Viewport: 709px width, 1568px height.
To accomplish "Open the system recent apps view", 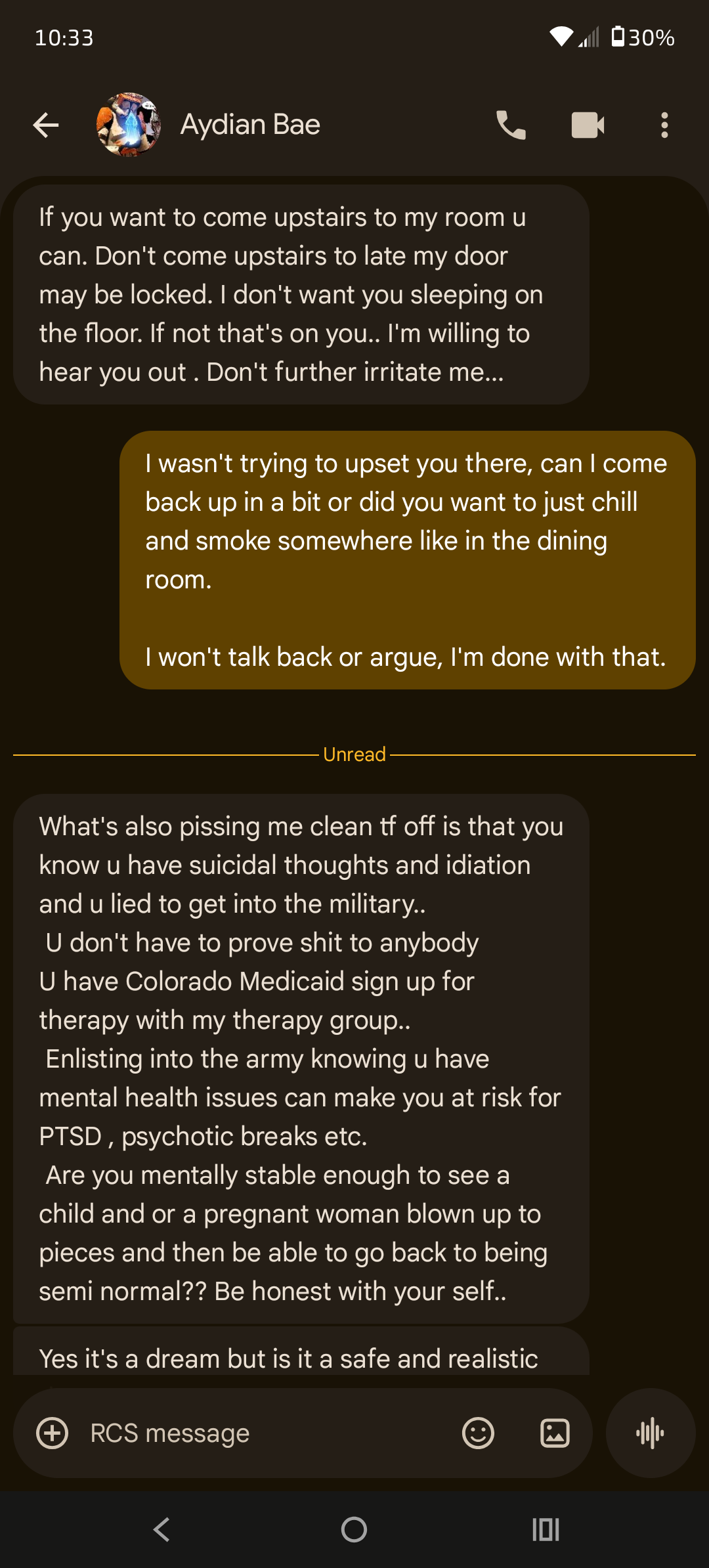I will [546, 1529].
